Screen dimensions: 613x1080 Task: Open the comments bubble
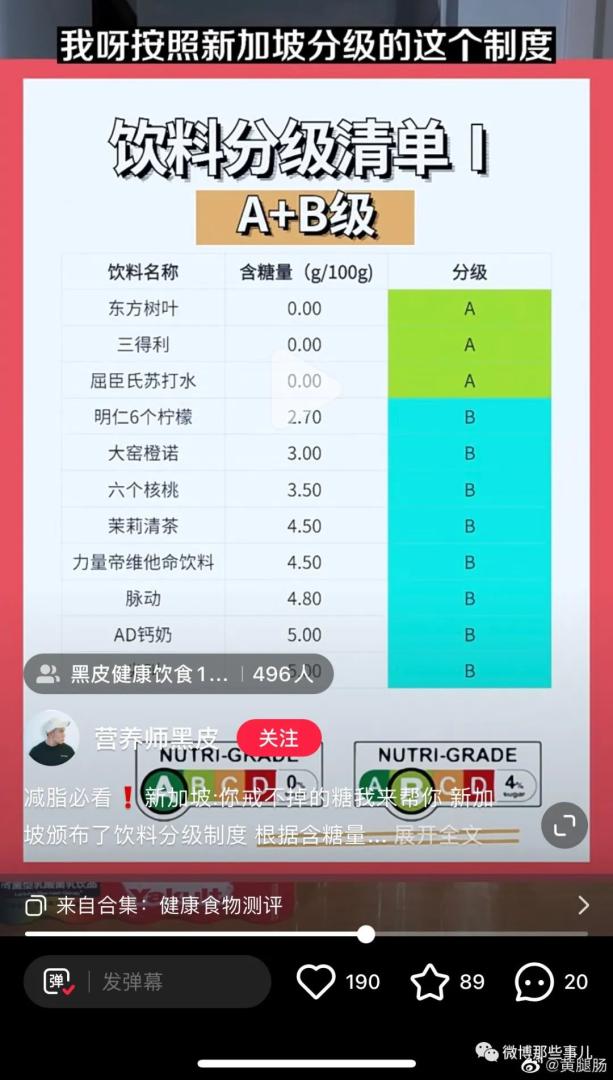(x=535, y=982)
